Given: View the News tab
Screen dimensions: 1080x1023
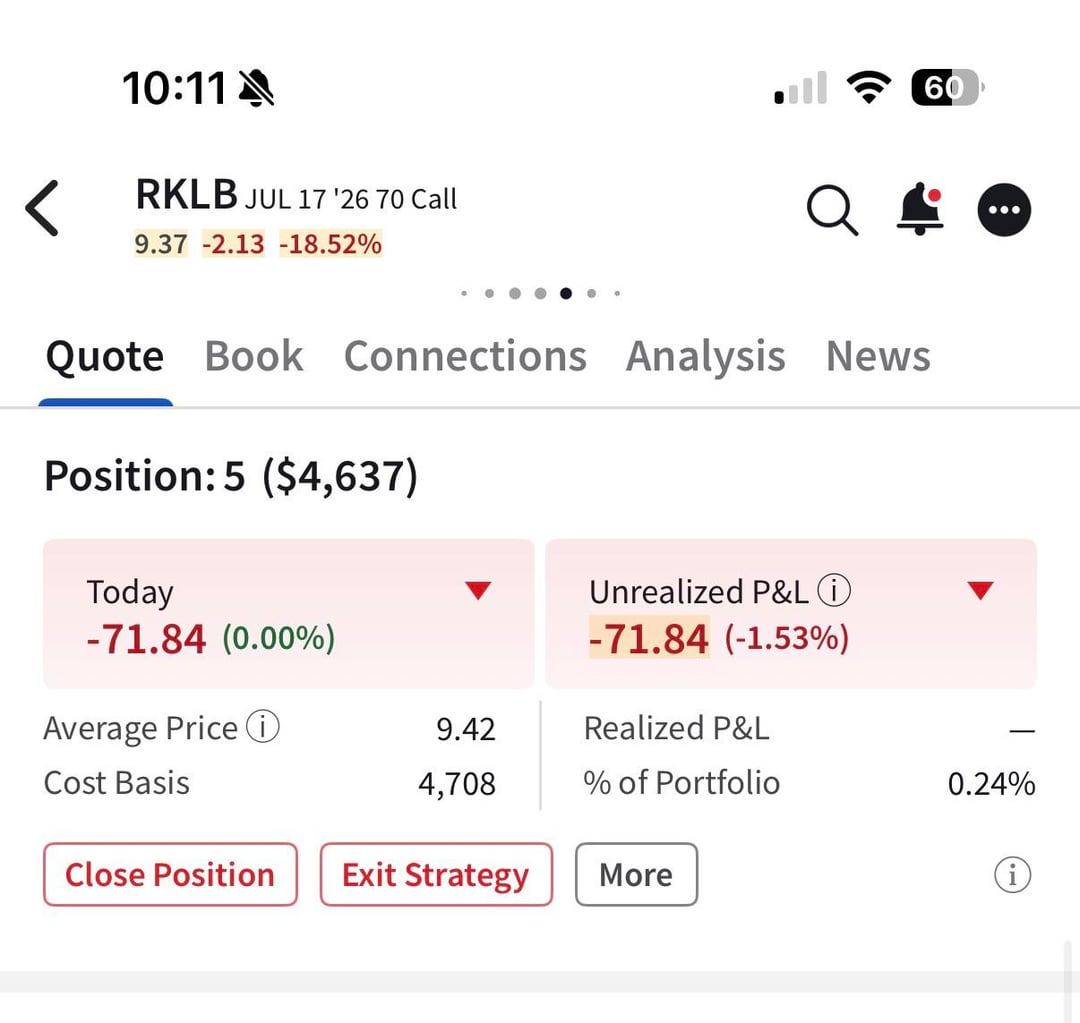Looking at the screenshot, I should click(x=878, y=356).
